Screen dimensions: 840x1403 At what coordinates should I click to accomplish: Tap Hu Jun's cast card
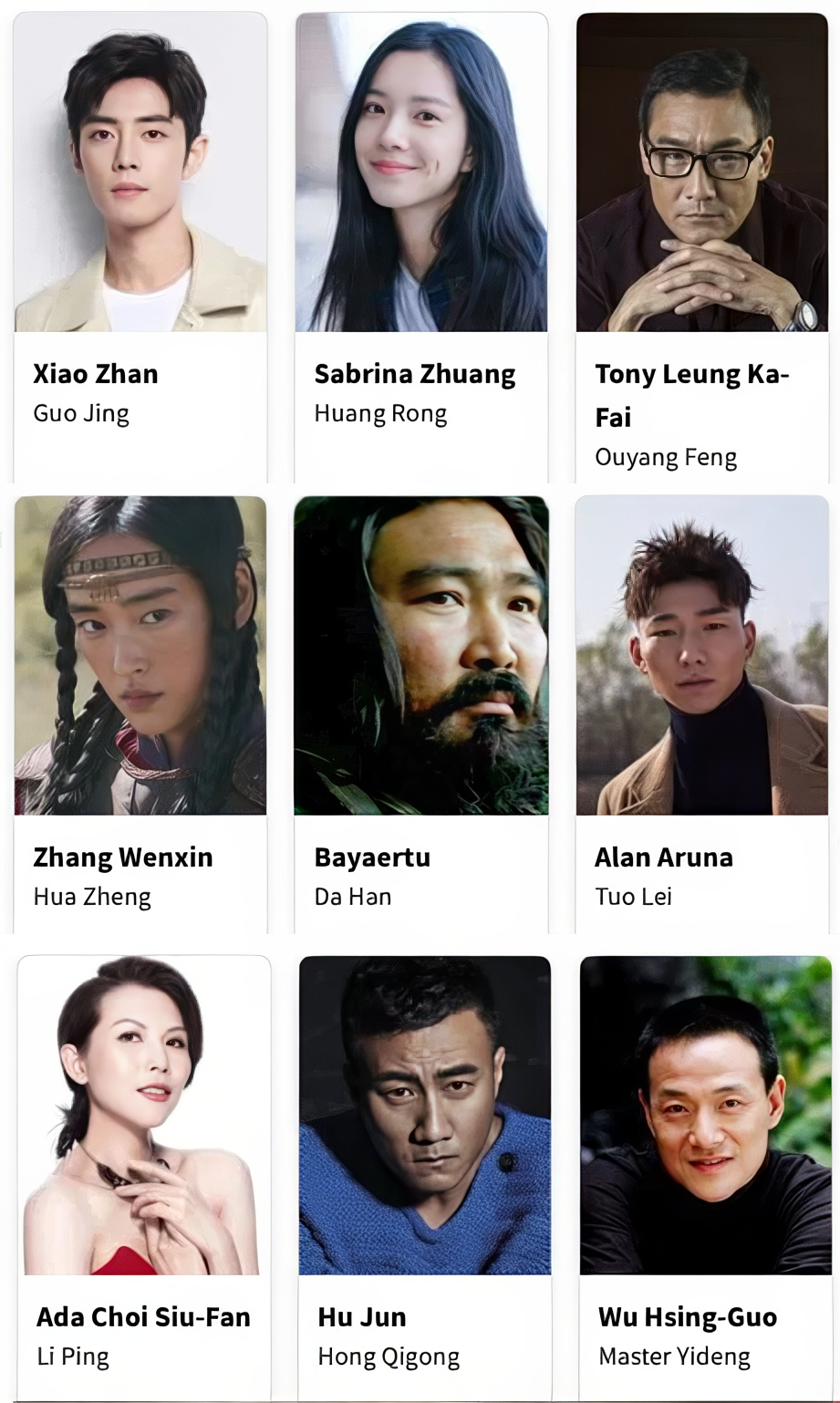(425, 1178)
